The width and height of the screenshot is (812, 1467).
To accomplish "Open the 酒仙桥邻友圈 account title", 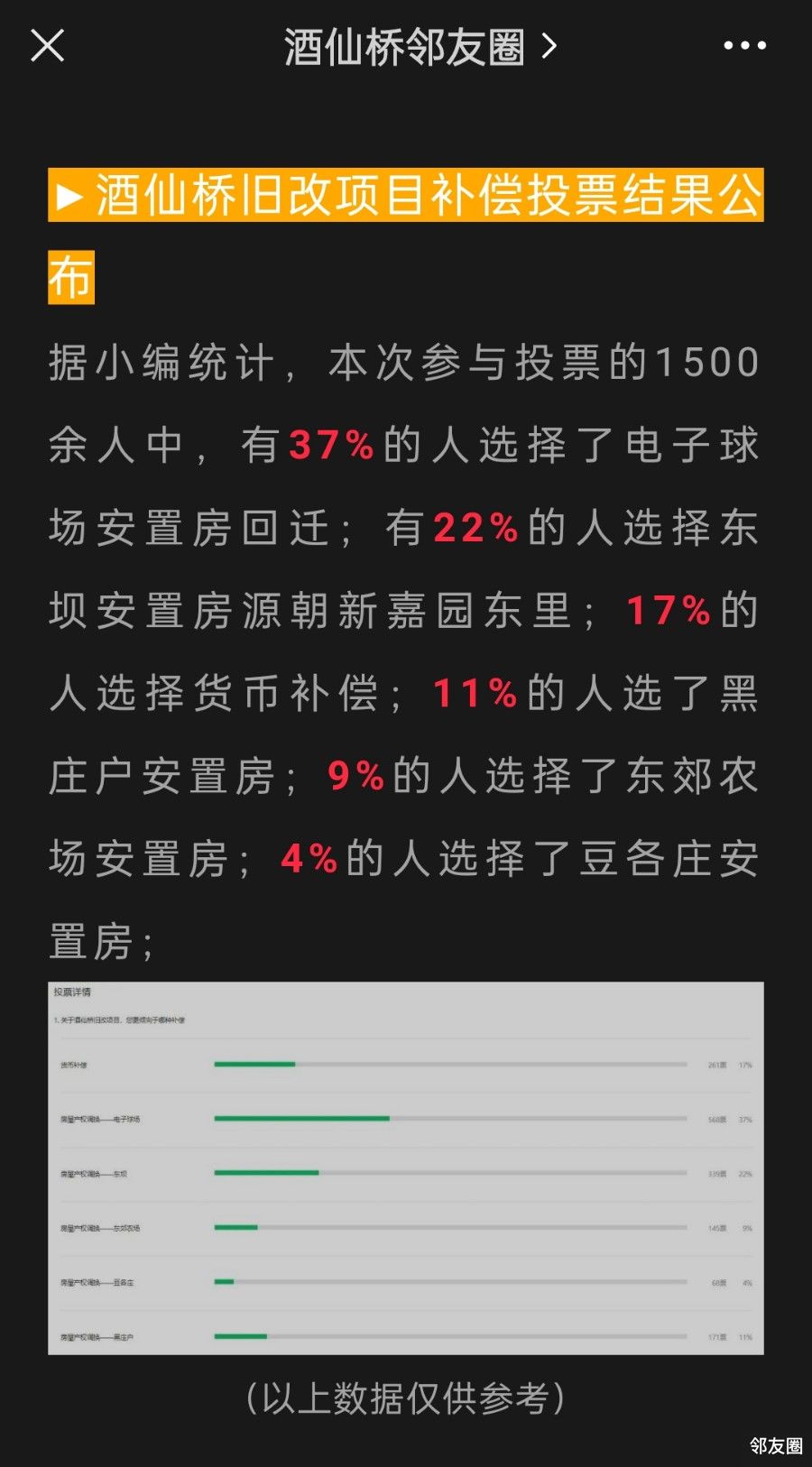I will point(420,47).
